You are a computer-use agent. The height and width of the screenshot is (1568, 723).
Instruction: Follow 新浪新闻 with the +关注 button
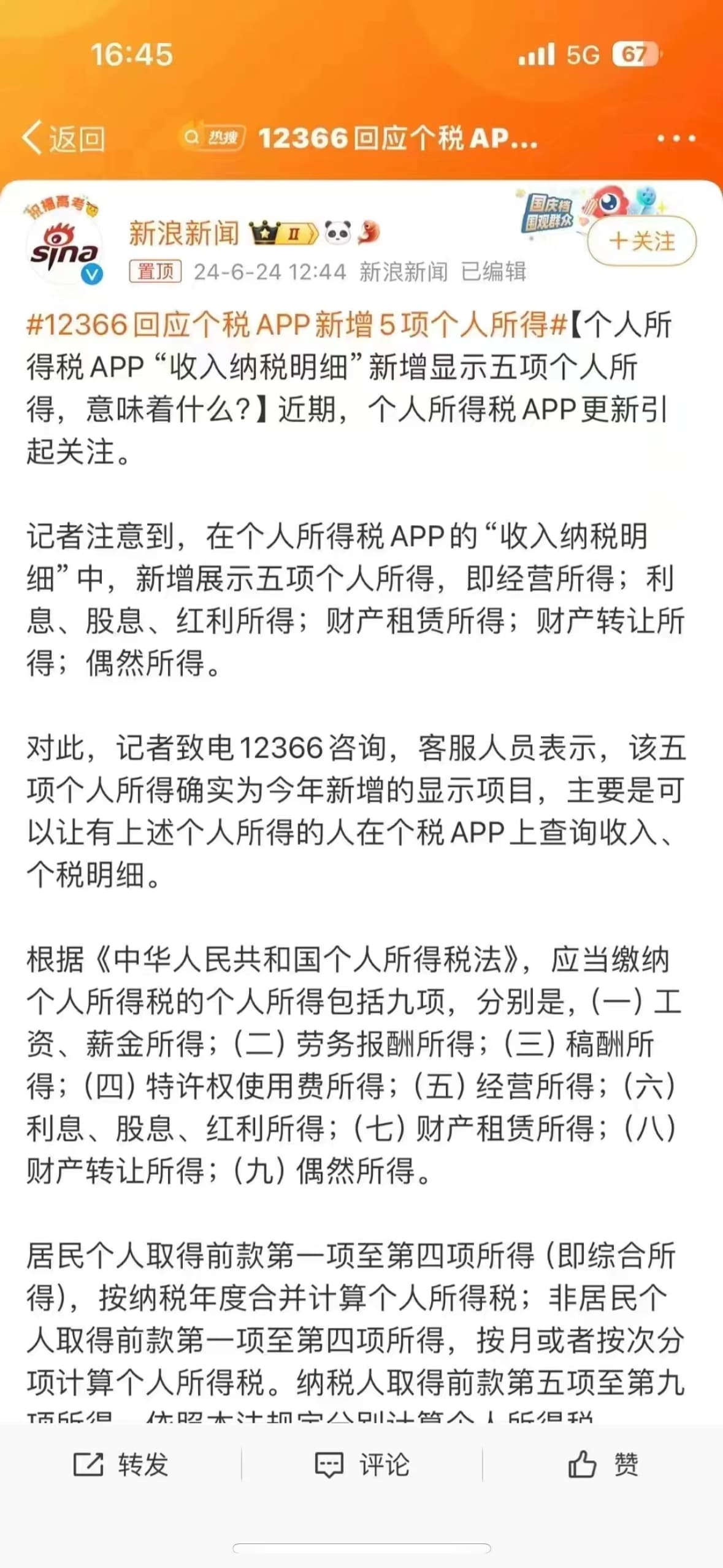(x=641, y=241)
